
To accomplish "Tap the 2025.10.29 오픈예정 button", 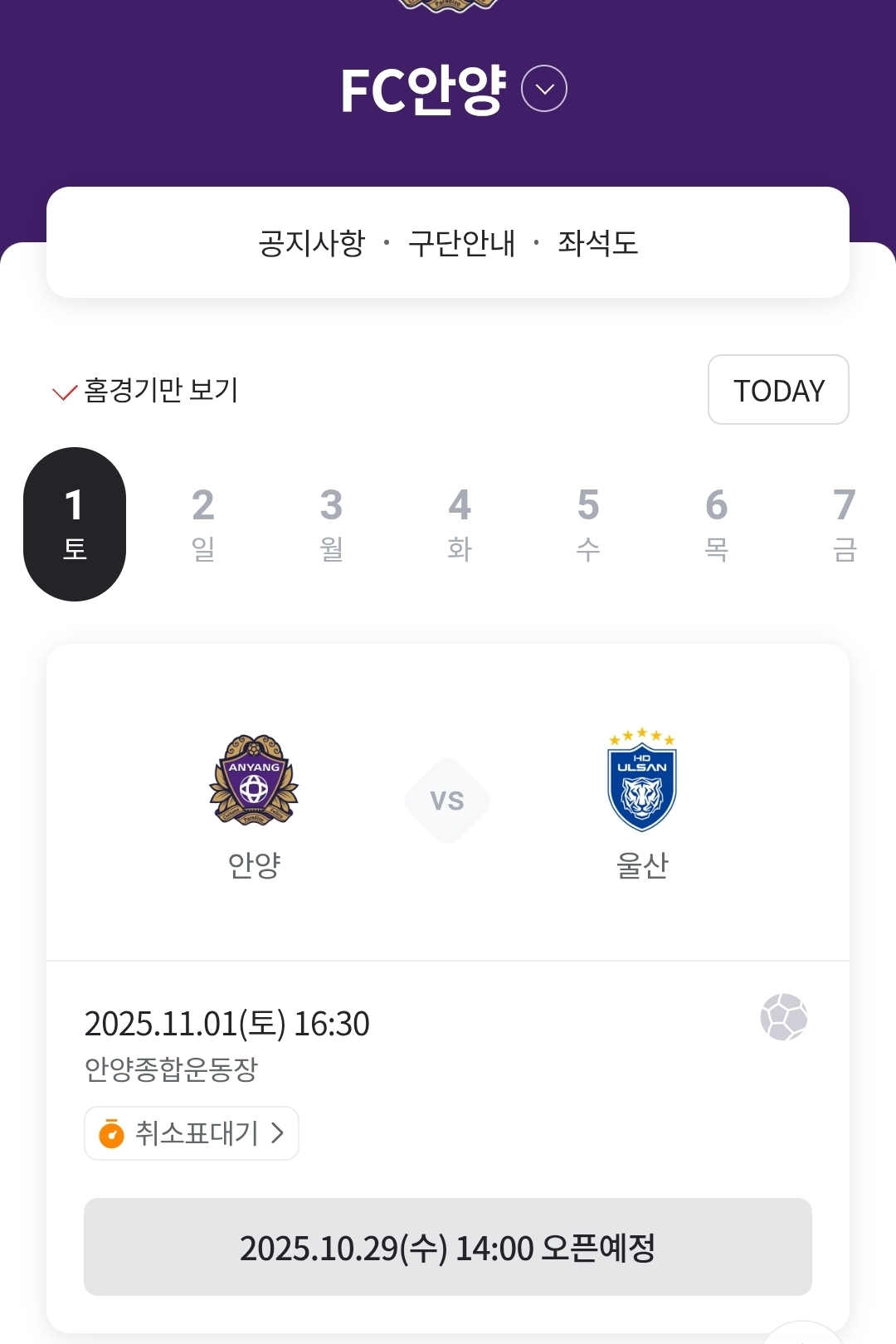I will click(447, 1246).
